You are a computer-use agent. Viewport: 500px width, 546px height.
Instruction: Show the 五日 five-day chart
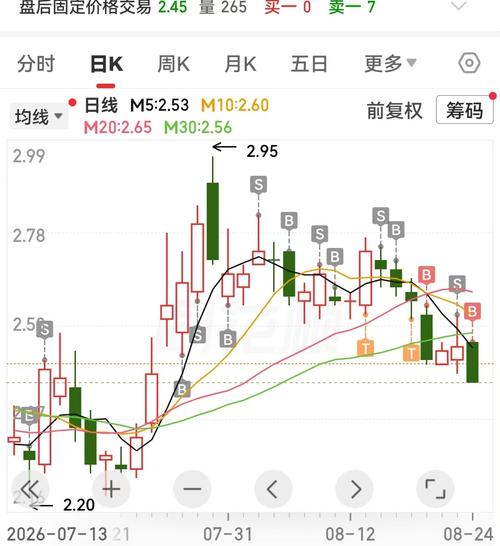(x=309, y=64)
